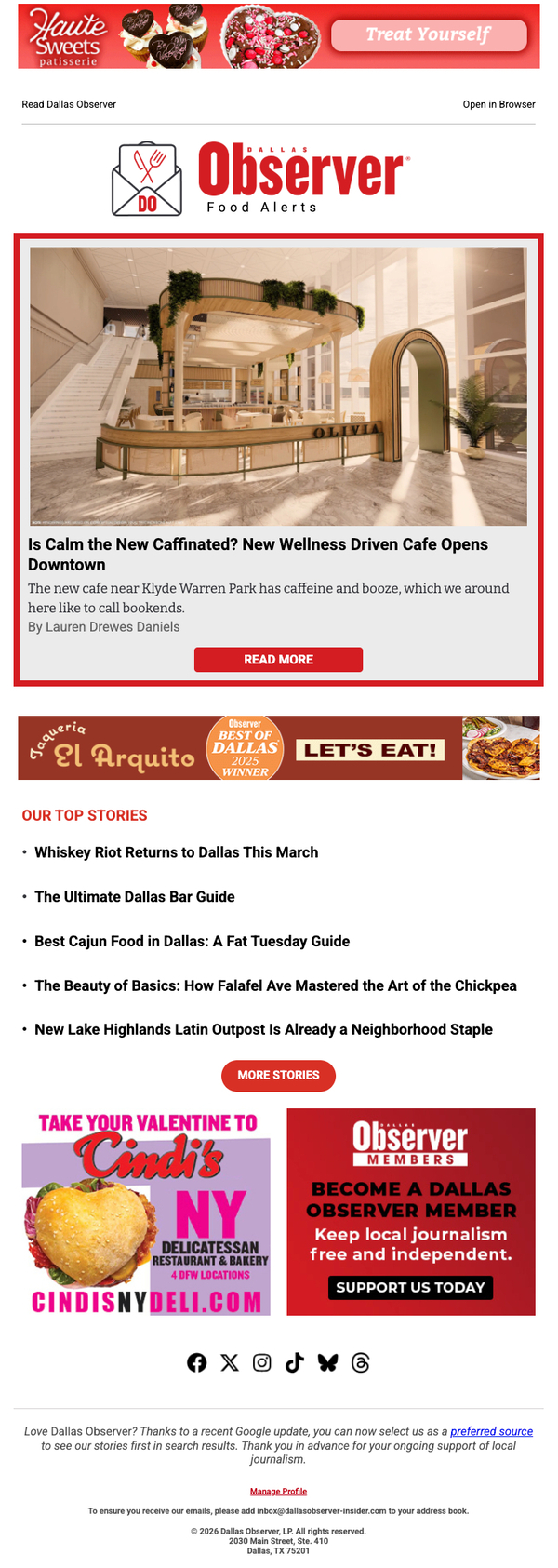Open the TikTok icon

[x=294, y=1362]
